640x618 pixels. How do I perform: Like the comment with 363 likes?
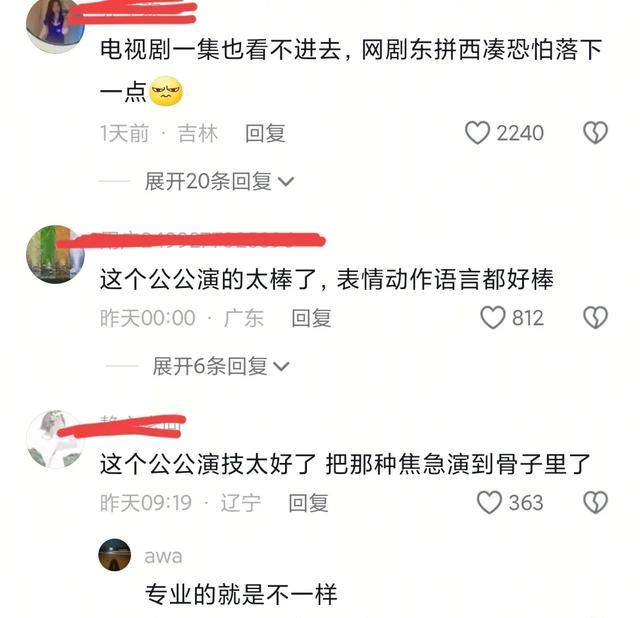pyautogui.click(x=489, y=502)
